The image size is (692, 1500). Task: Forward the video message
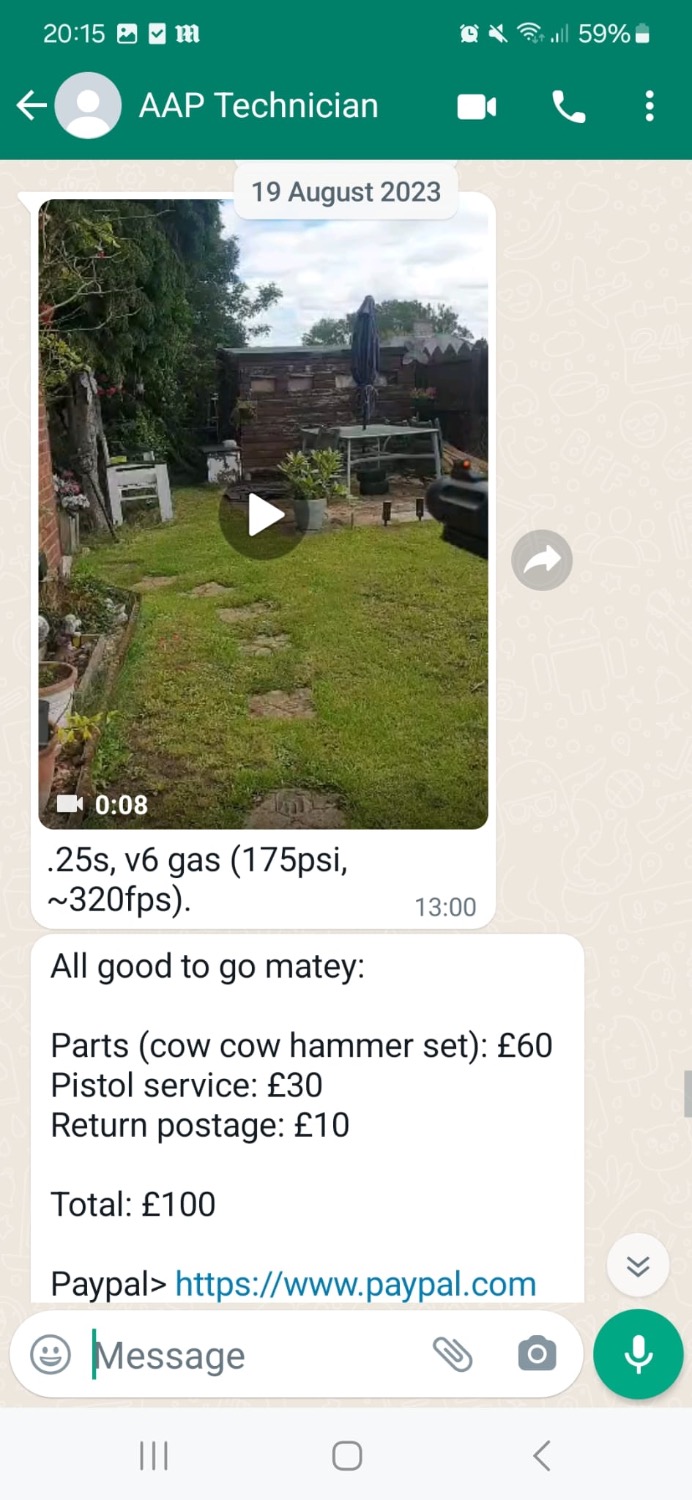(541, 561)
